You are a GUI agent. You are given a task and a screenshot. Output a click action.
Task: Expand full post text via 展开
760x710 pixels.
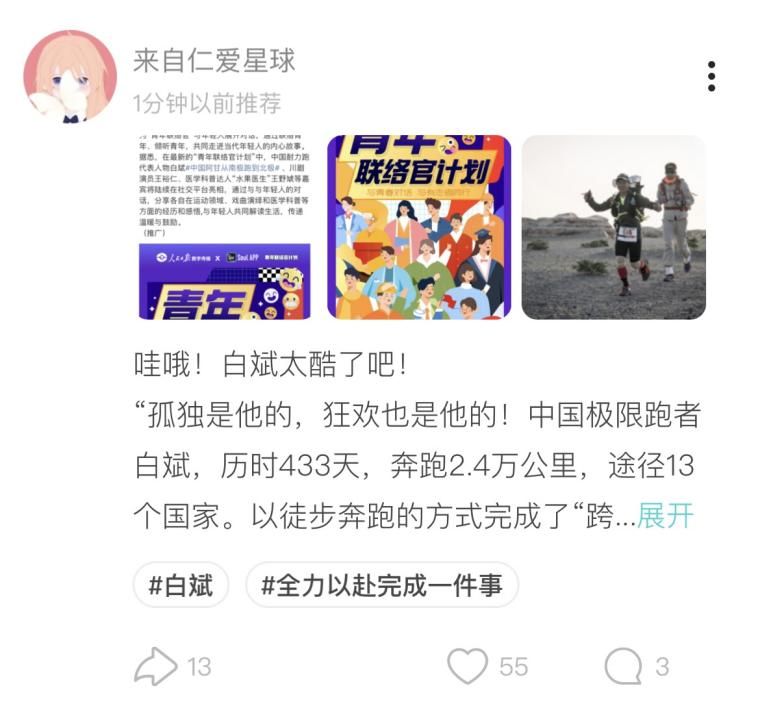coord(665,516)
